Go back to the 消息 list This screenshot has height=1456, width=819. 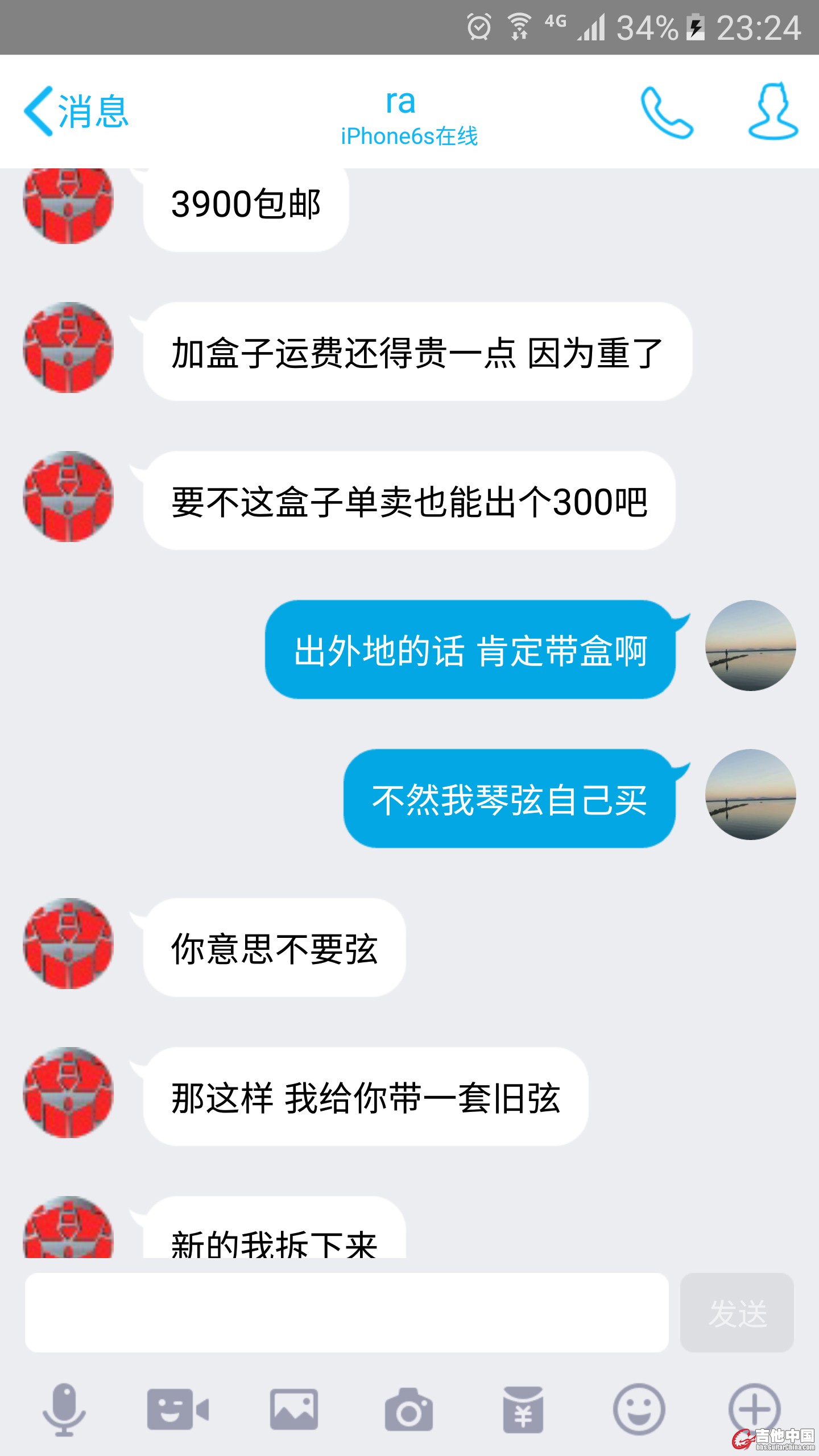[x=77, y=111]
